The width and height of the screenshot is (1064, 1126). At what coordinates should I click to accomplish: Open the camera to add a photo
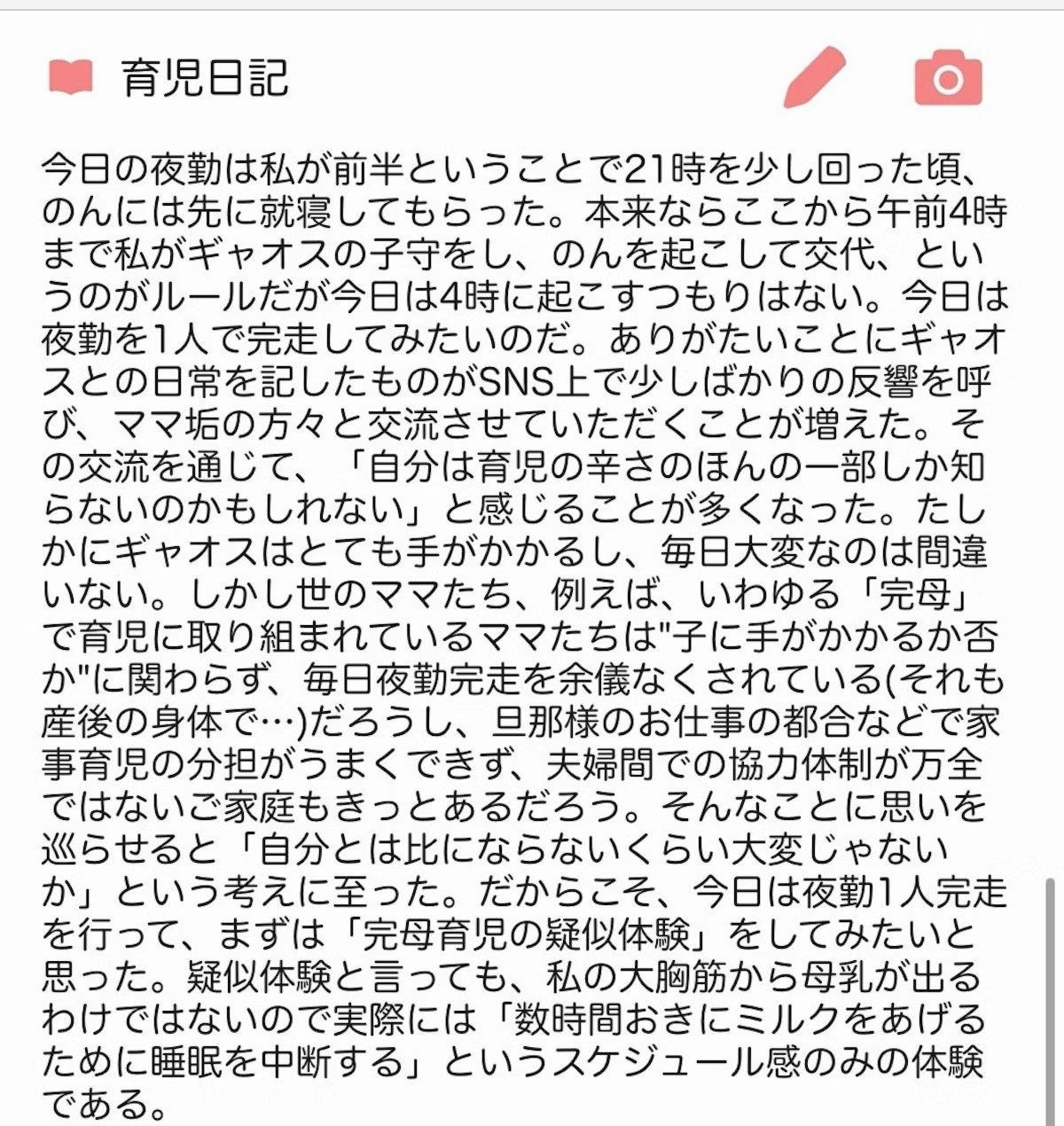(948, 79)
